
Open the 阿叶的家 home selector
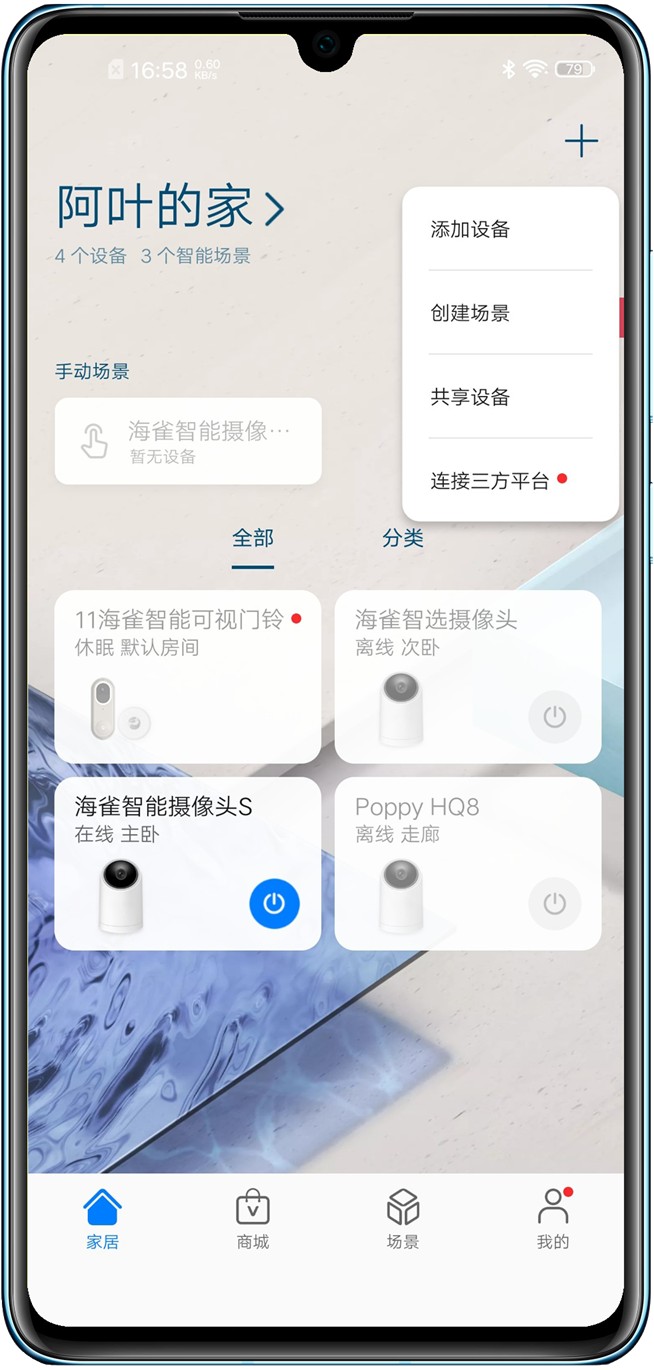pyautogui.click(x=170, y=208)
